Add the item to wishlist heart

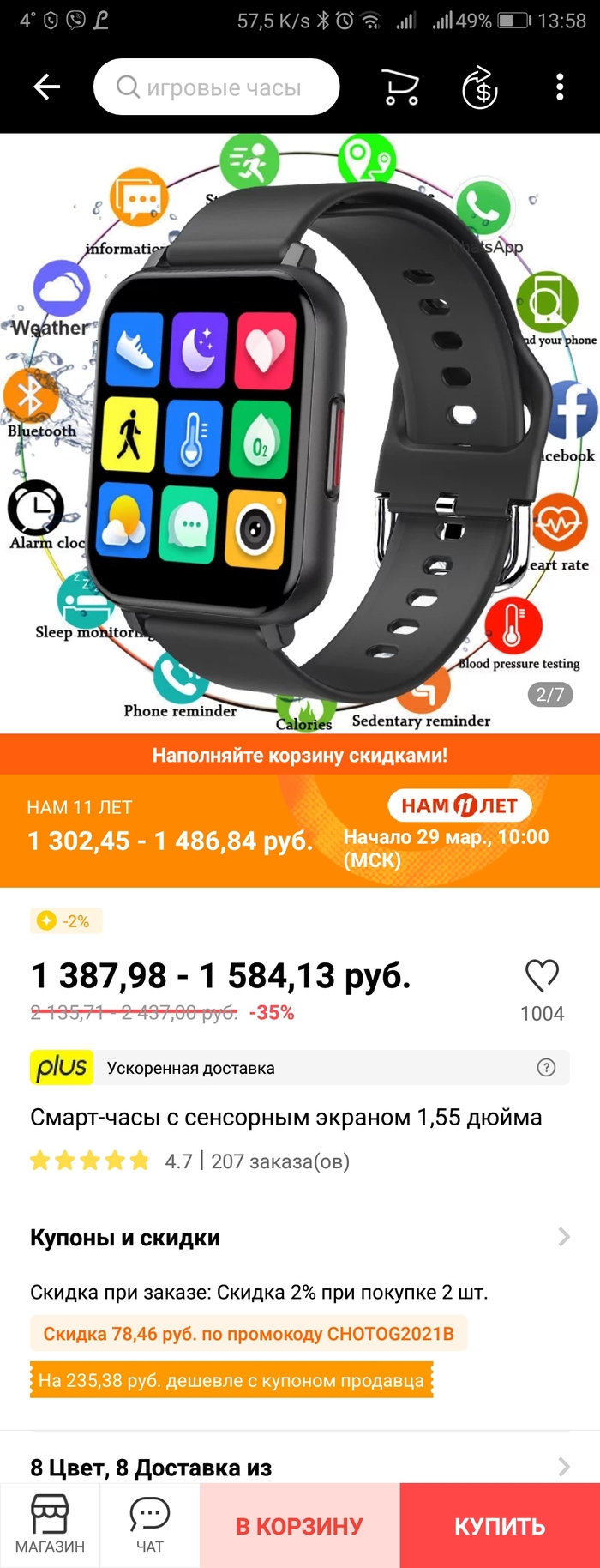point(542,976)
